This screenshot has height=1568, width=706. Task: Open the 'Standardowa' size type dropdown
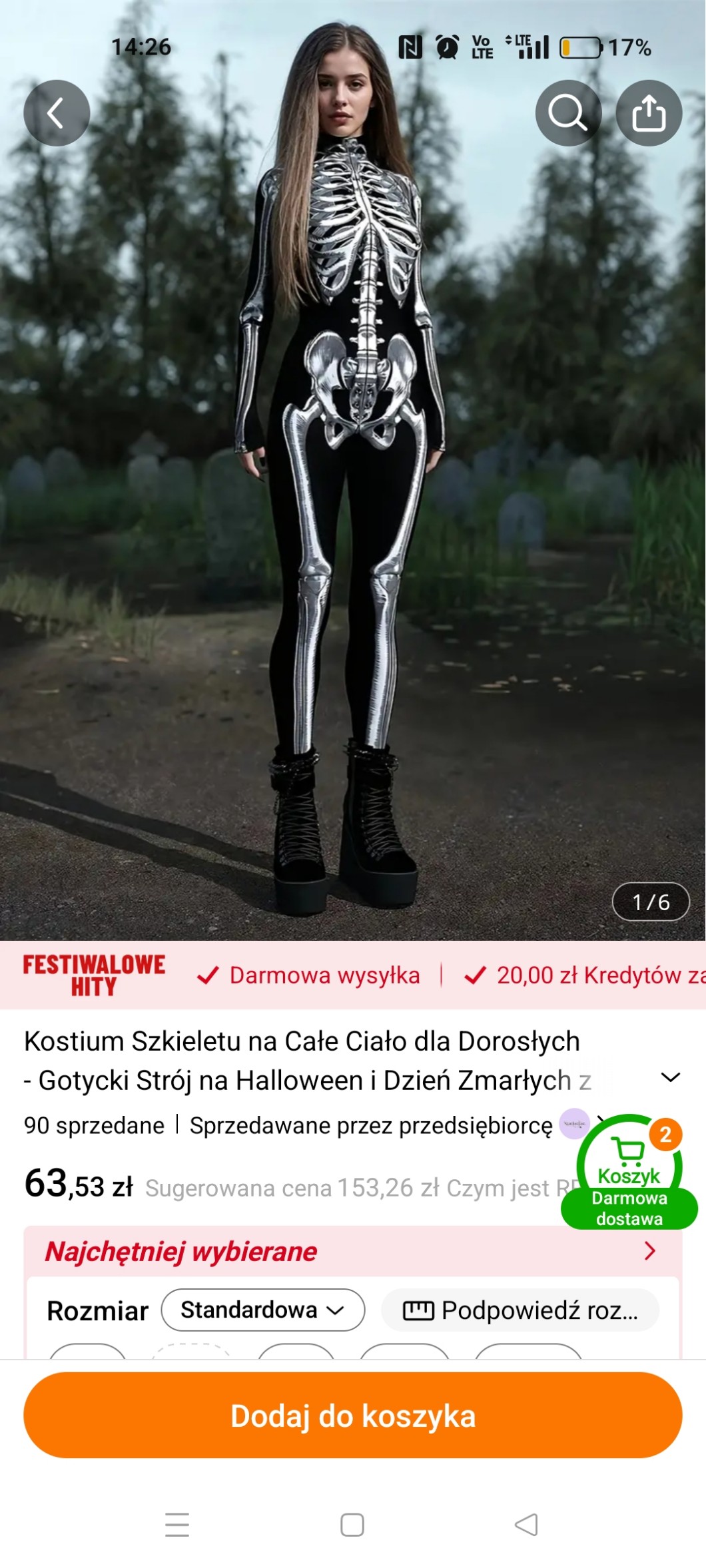pyautogui.click(x=262, y=1310)
